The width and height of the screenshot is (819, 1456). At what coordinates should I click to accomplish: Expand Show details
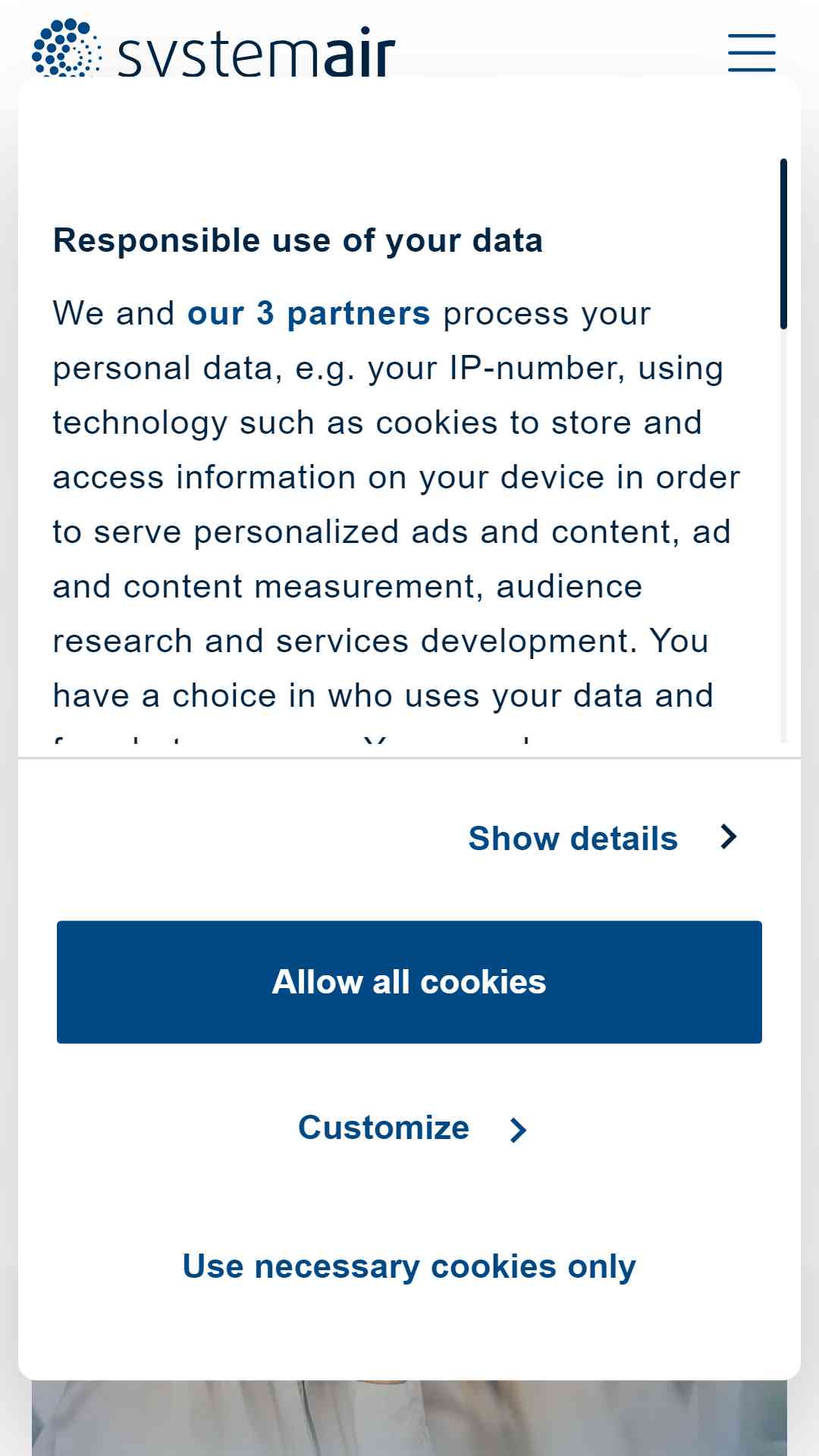coord(603,838)
